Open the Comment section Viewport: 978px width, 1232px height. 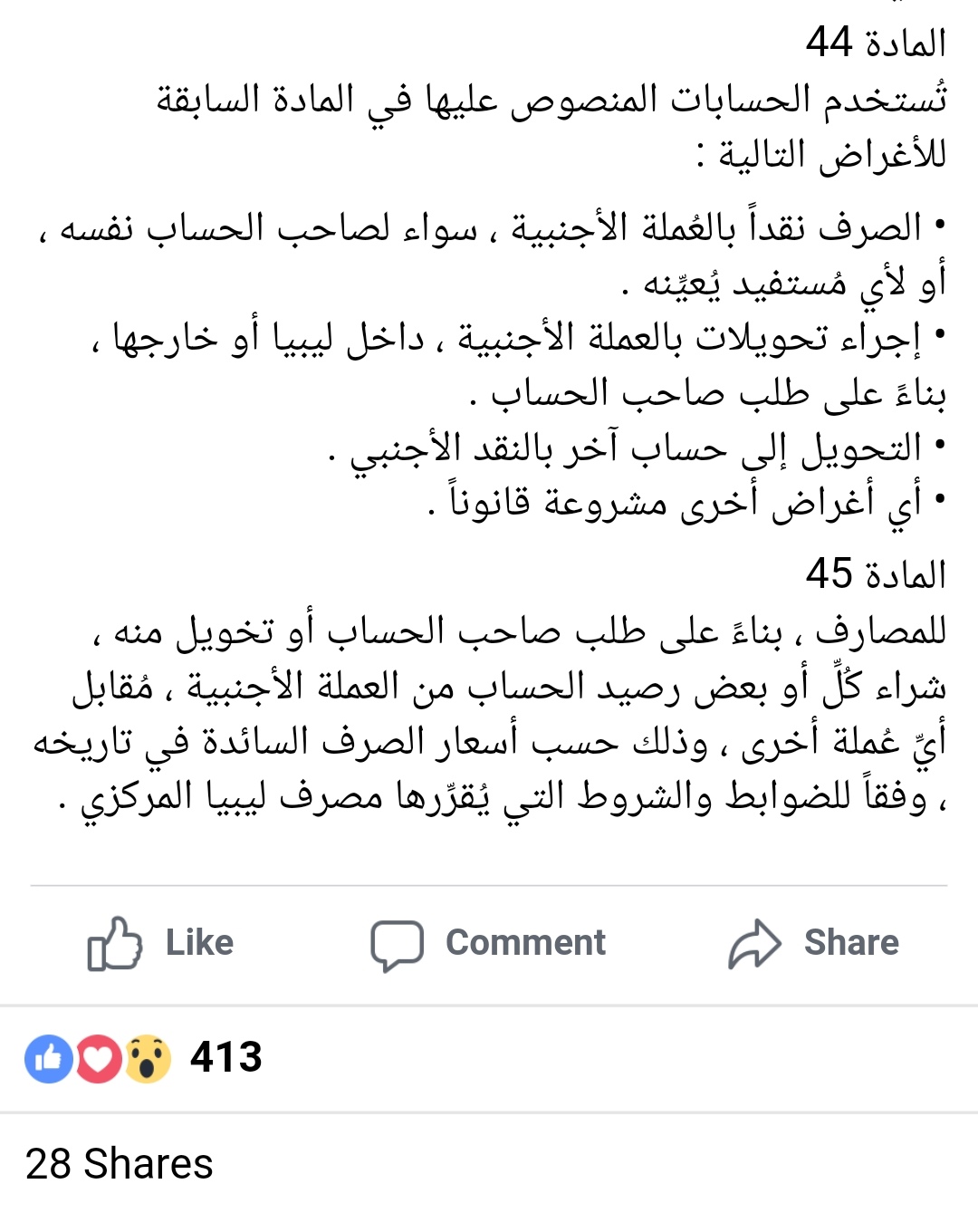[488, 943]
